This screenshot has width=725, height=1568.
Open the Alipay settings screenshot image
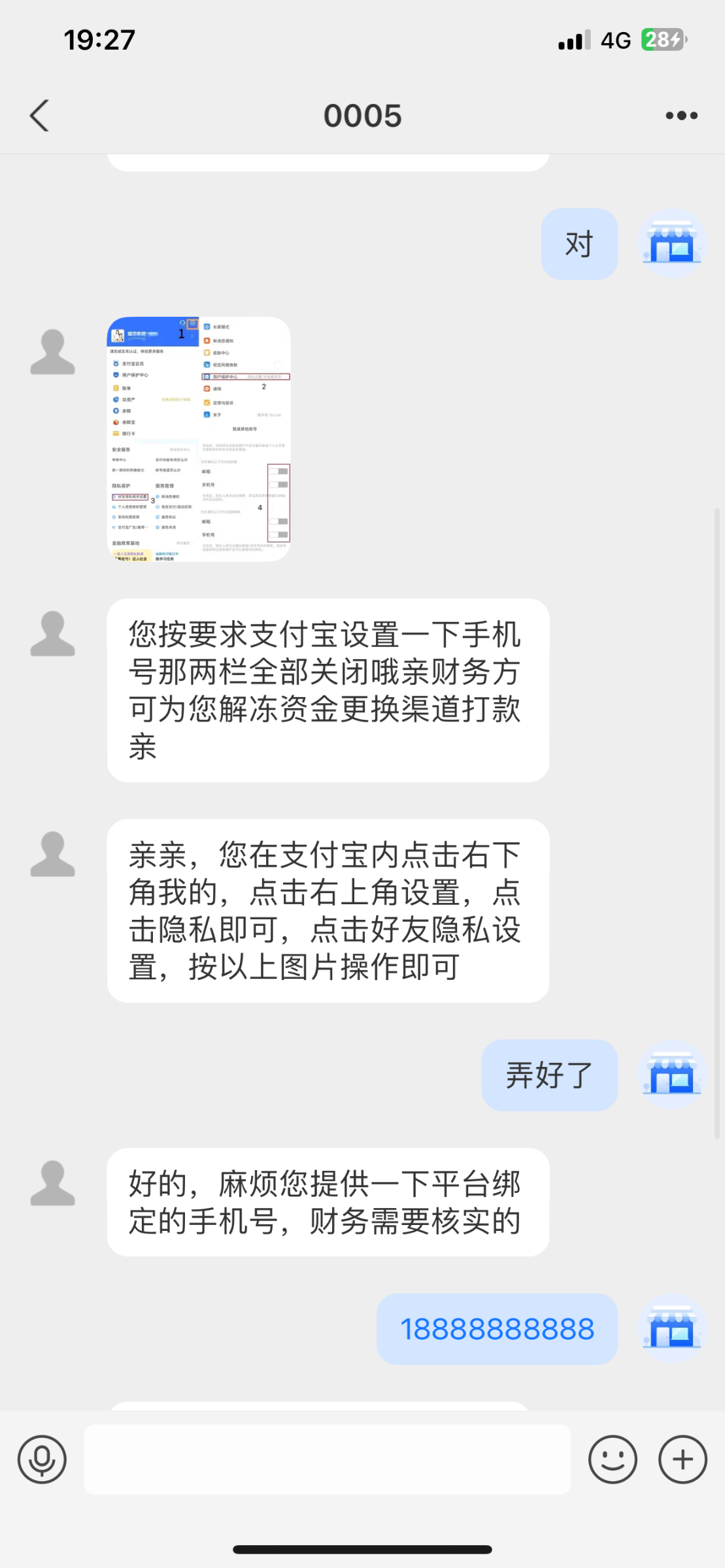[x=199, y=439]
